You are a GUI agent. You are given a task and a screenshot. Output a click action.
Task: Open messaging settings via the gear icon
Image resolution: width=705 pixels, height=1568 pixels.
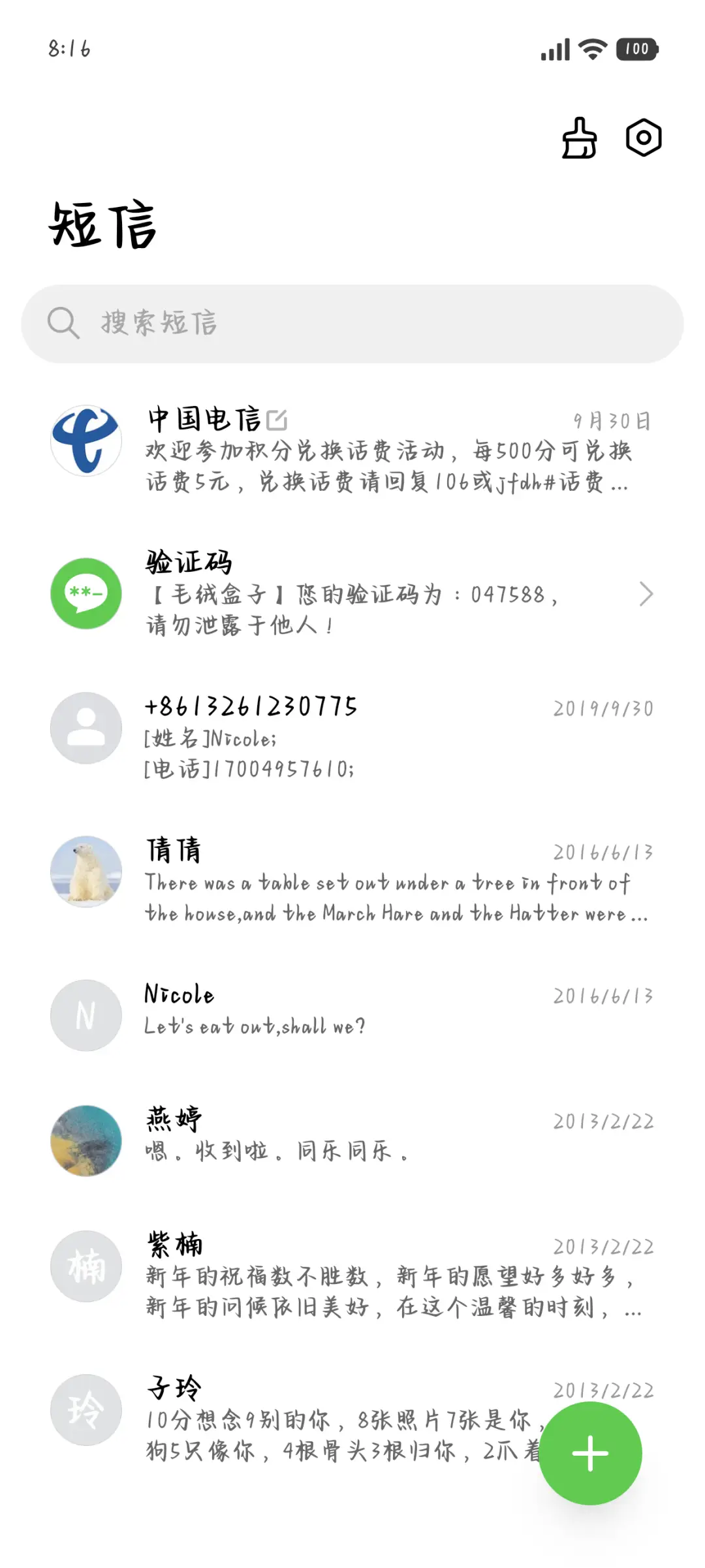click(x=642, y=137)
